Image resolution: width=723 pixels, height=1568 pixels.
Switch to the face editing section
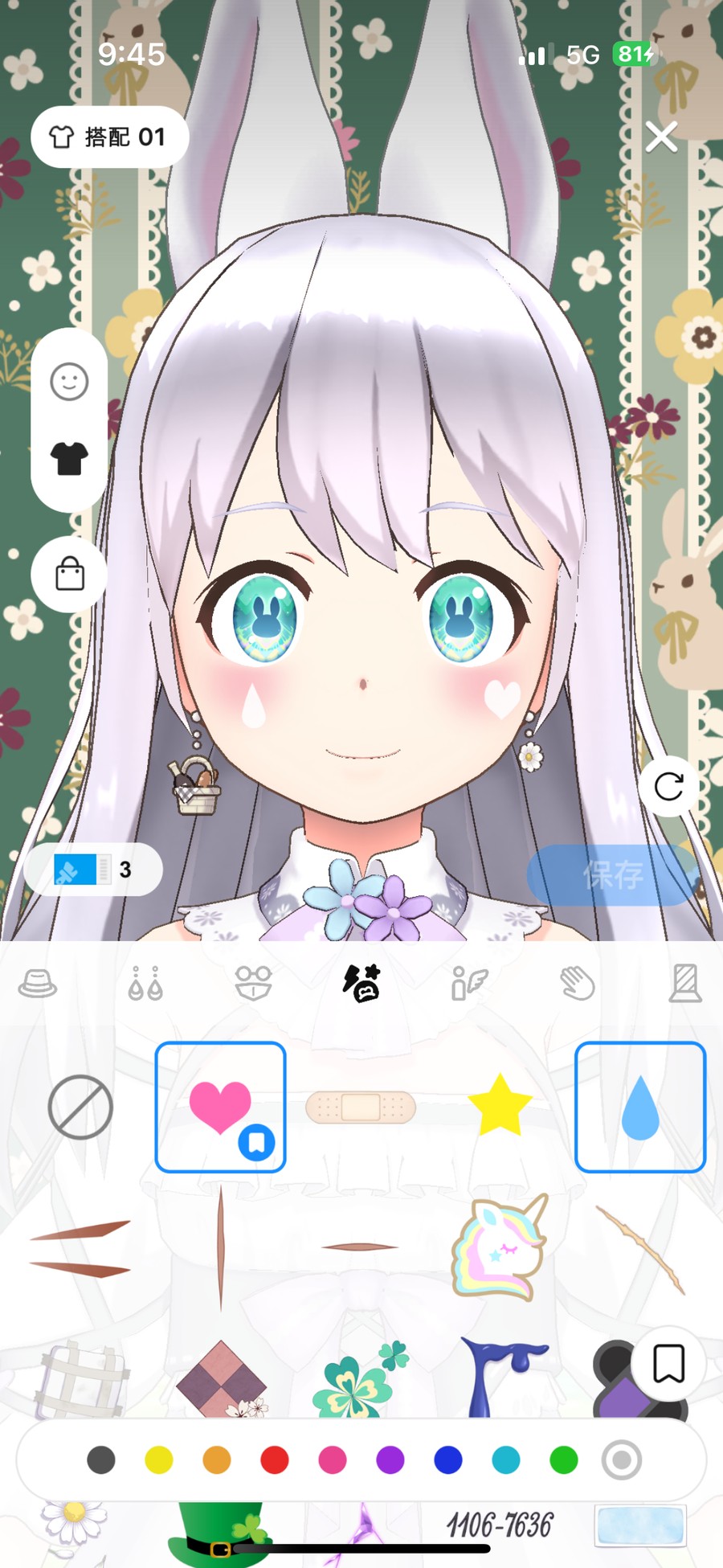click(69, 382)
